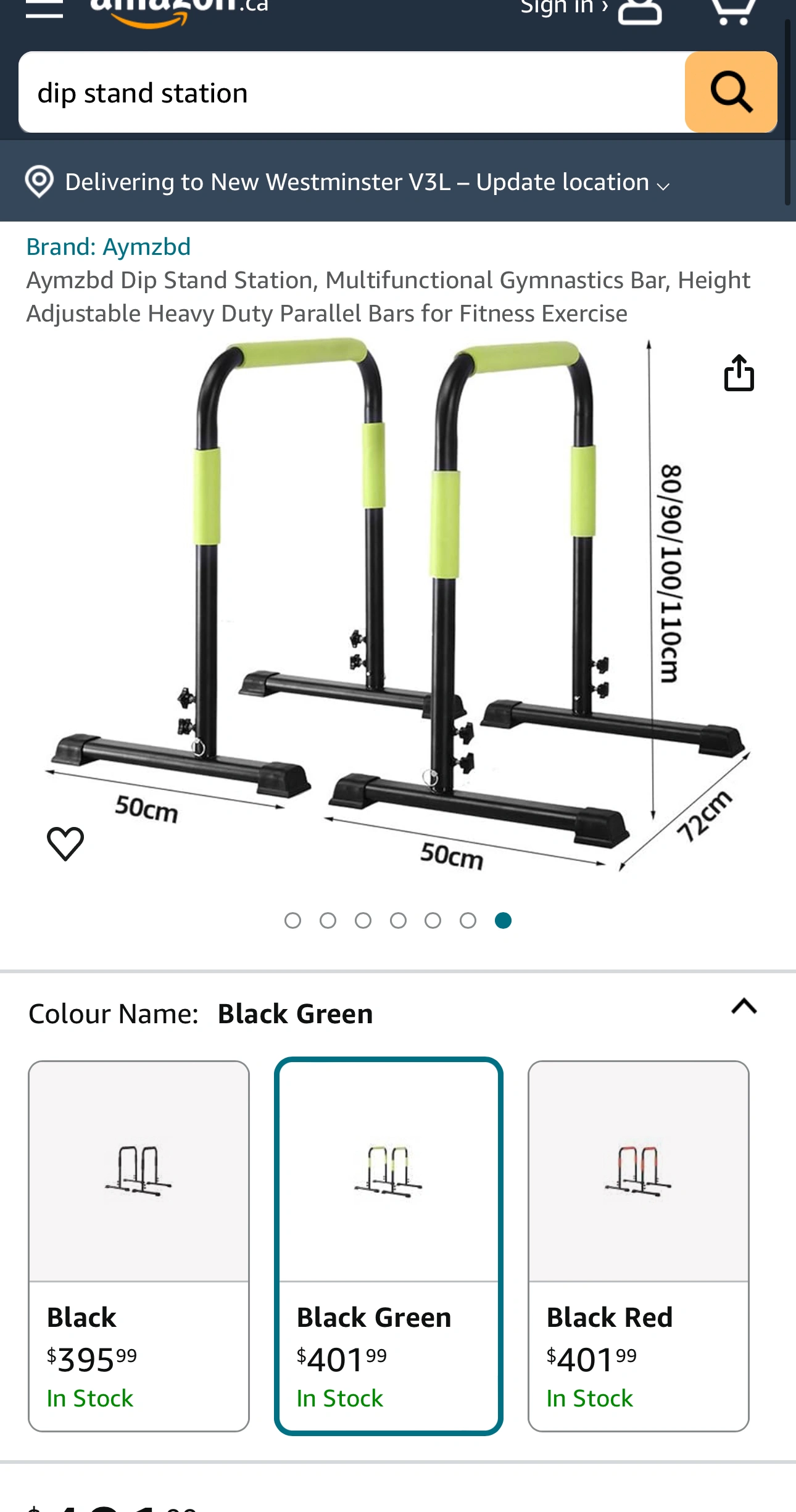Select the Black colour option
Screen dimensions: 796x1512
[139, 1245]
